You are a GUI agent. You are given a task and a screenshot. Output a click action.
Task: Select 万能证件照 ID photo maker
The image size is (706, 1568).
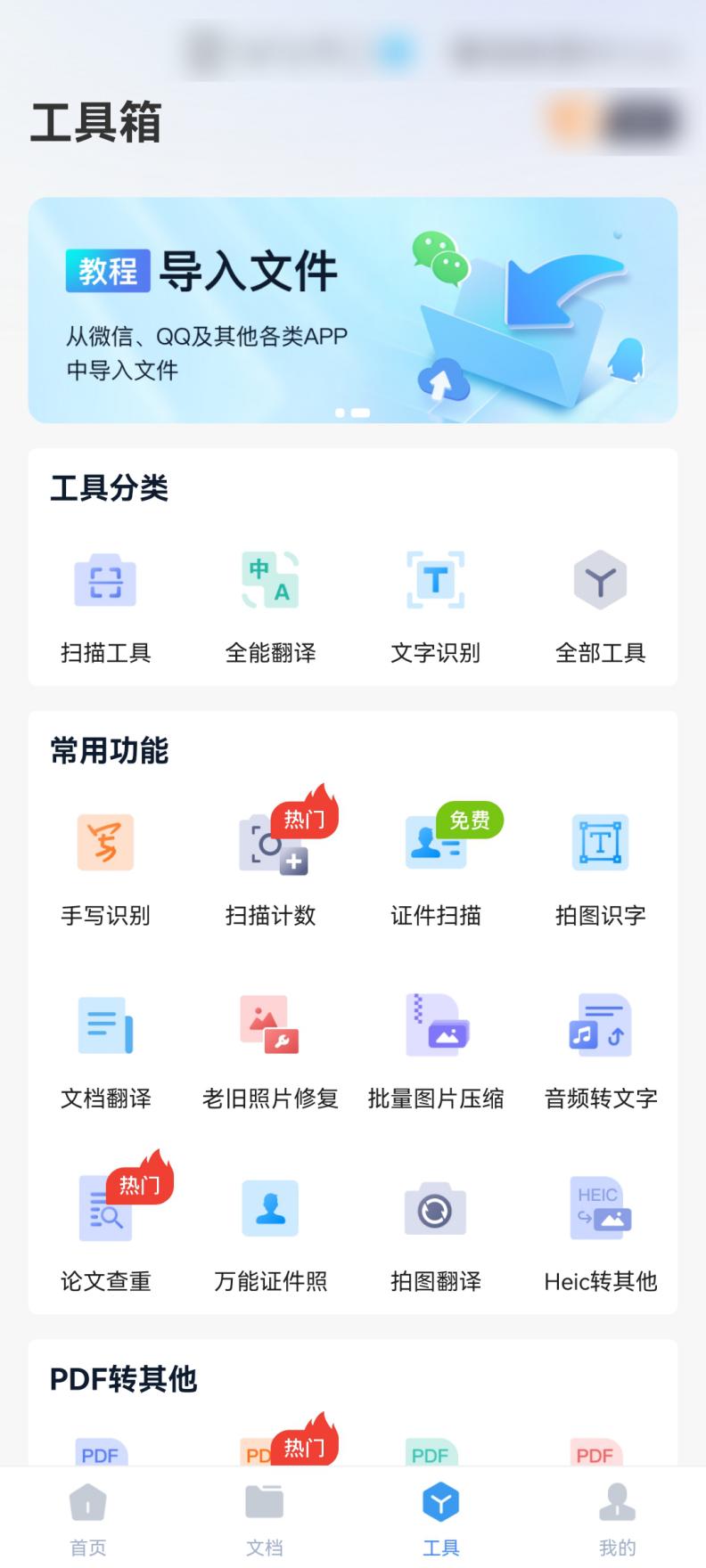(x=271, y=1232)
